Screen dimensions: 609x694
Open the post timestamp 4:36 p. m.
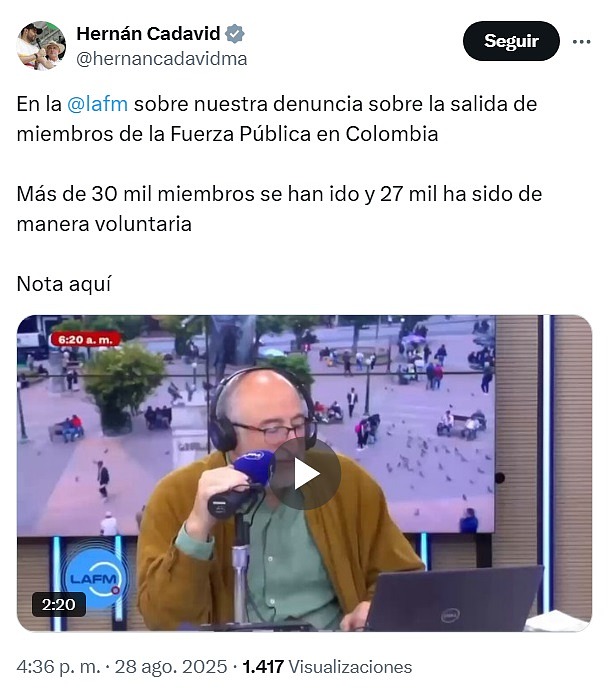[x=58, y=666]
